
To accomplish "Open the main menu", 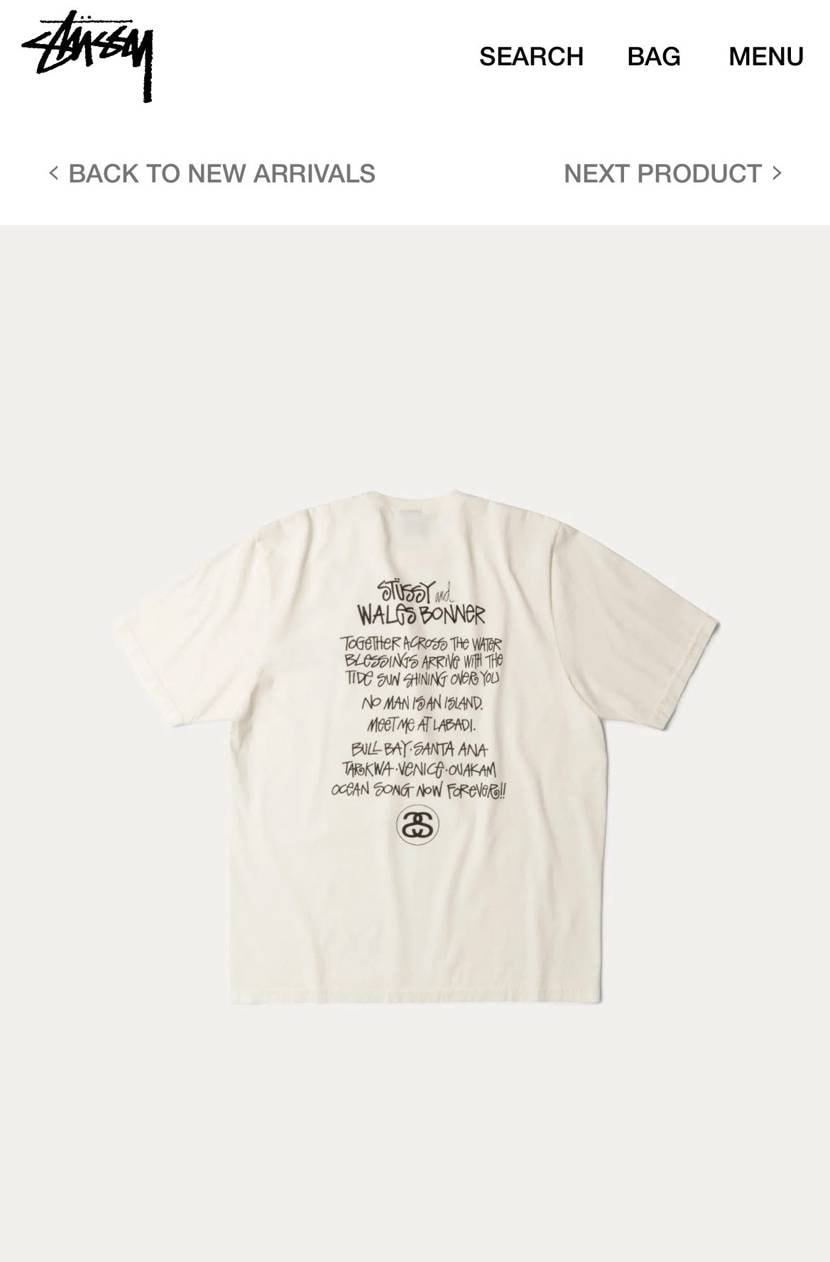I will 765,57.
